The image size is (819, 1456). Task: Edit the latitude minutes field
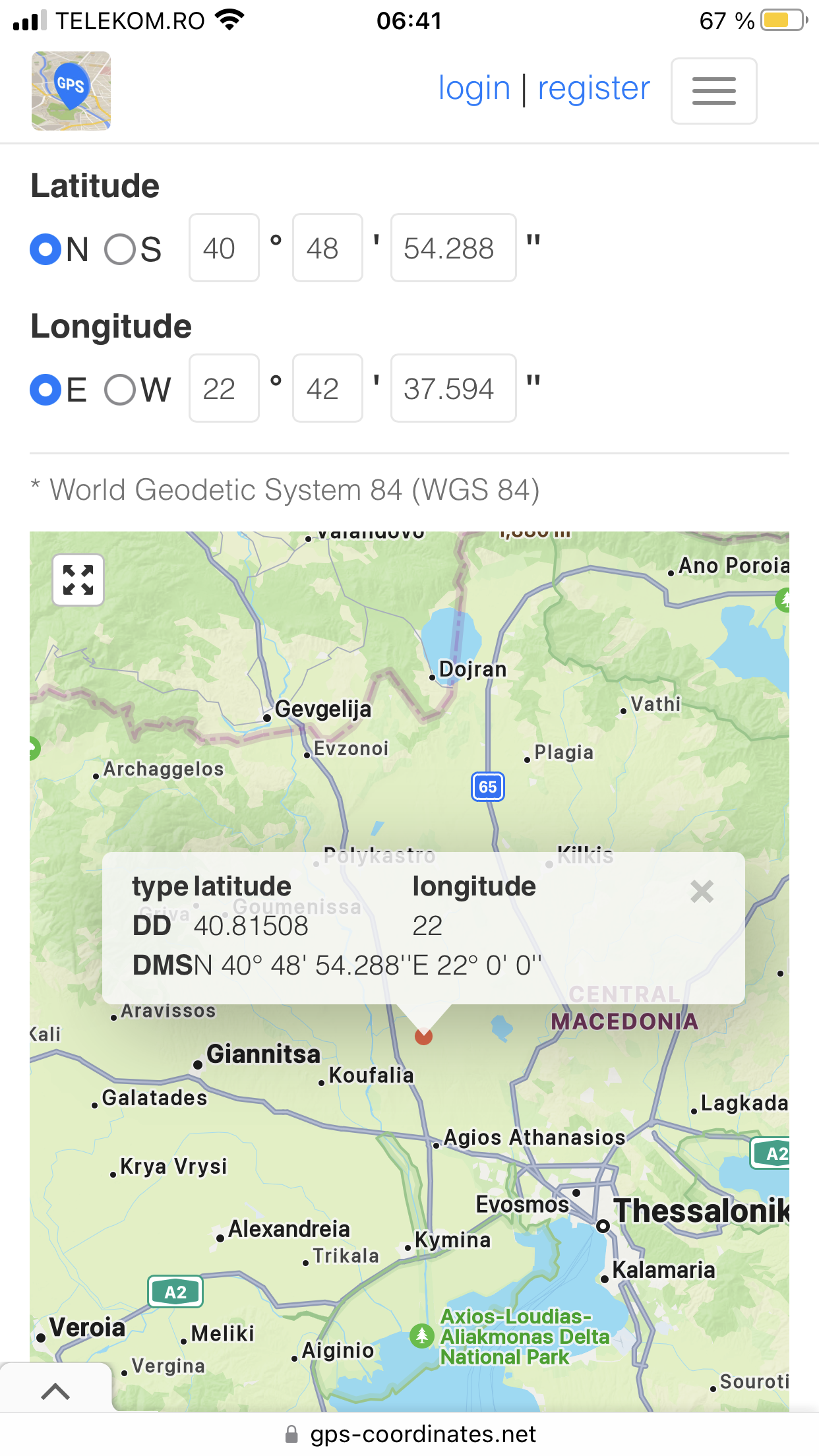pyautogui.click(x=327, y=248)
